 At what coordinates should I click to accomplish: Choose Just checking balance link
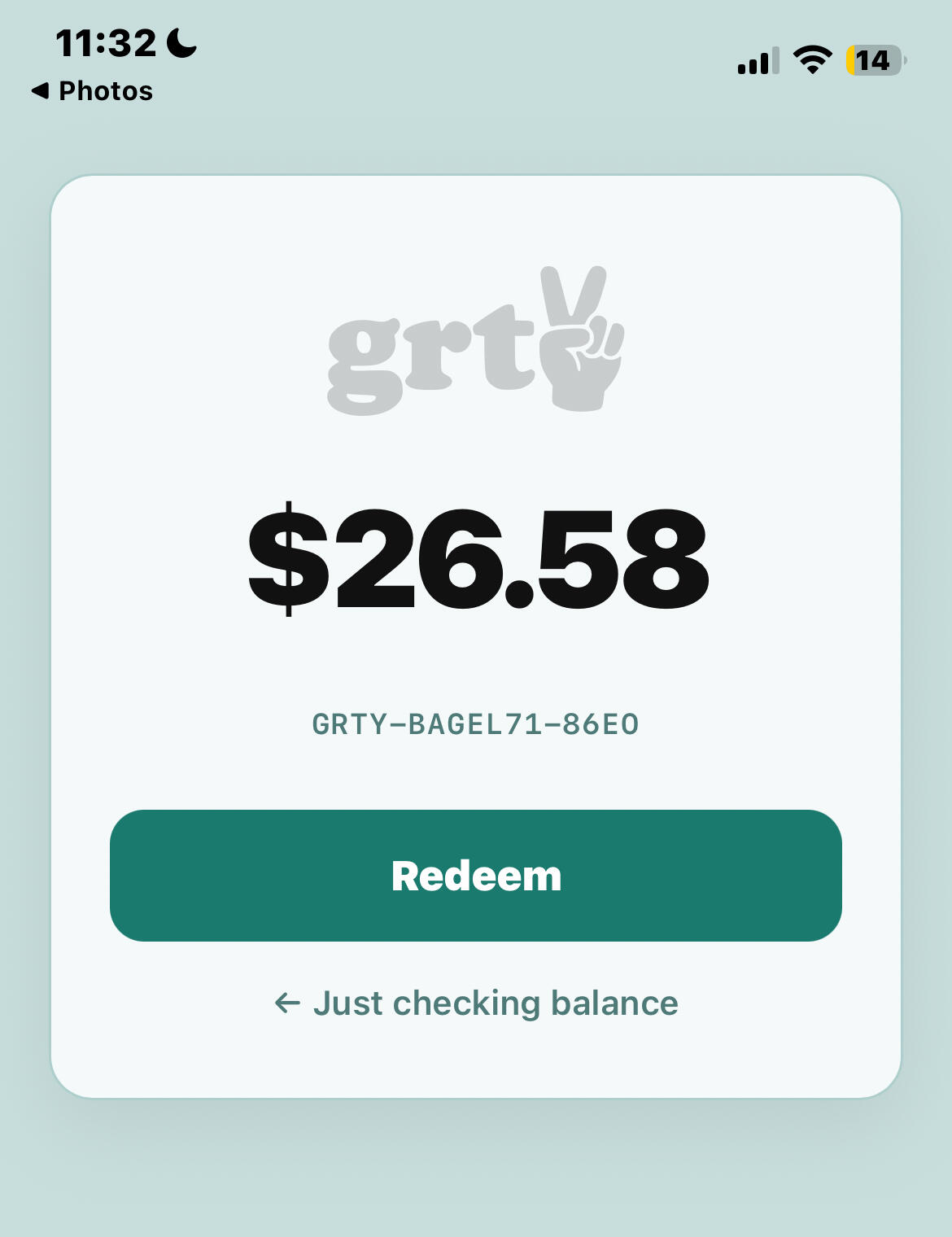pos(477,1003)
